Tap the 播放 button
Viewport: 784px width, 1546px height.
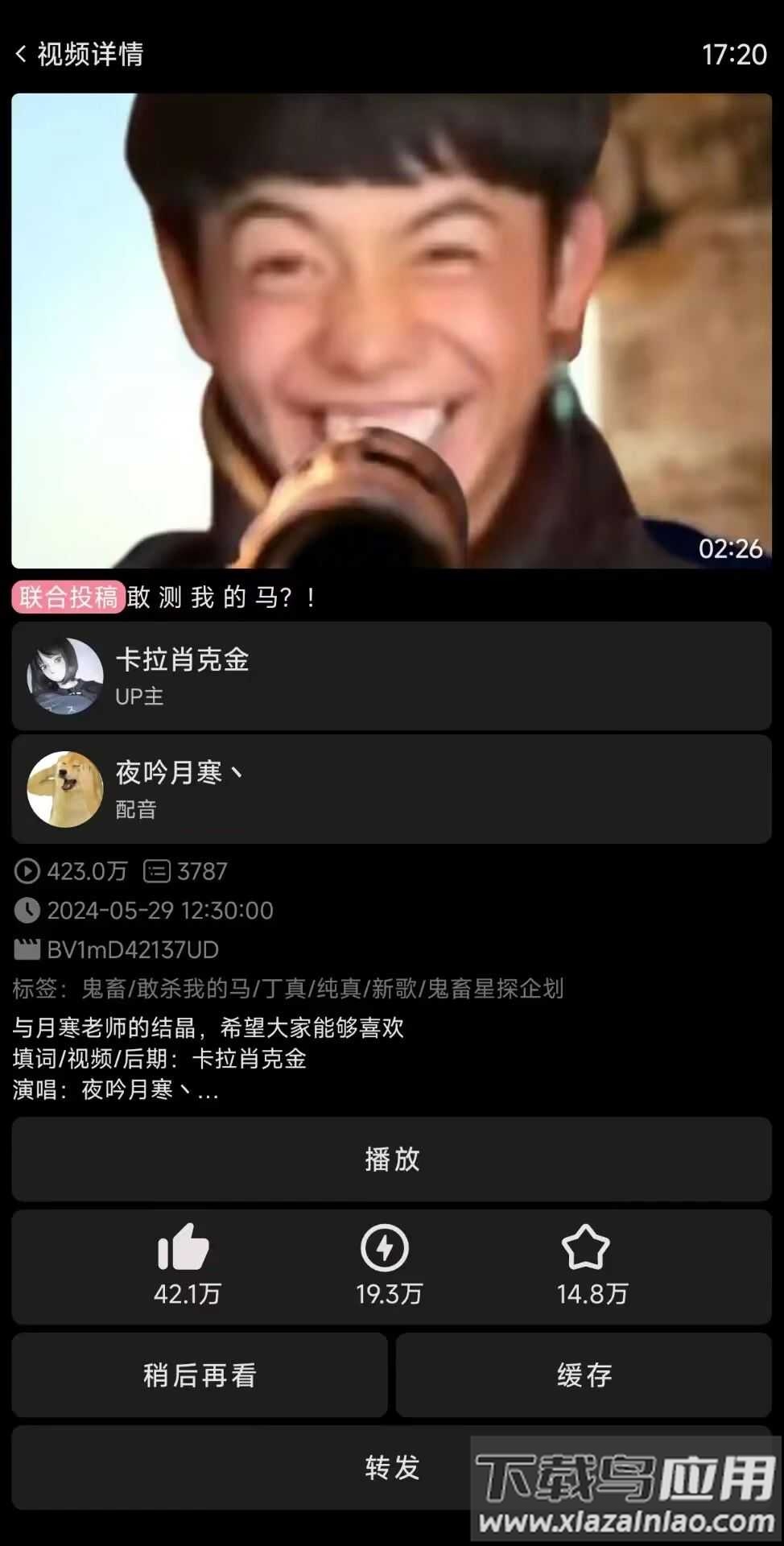point(391,1159)
